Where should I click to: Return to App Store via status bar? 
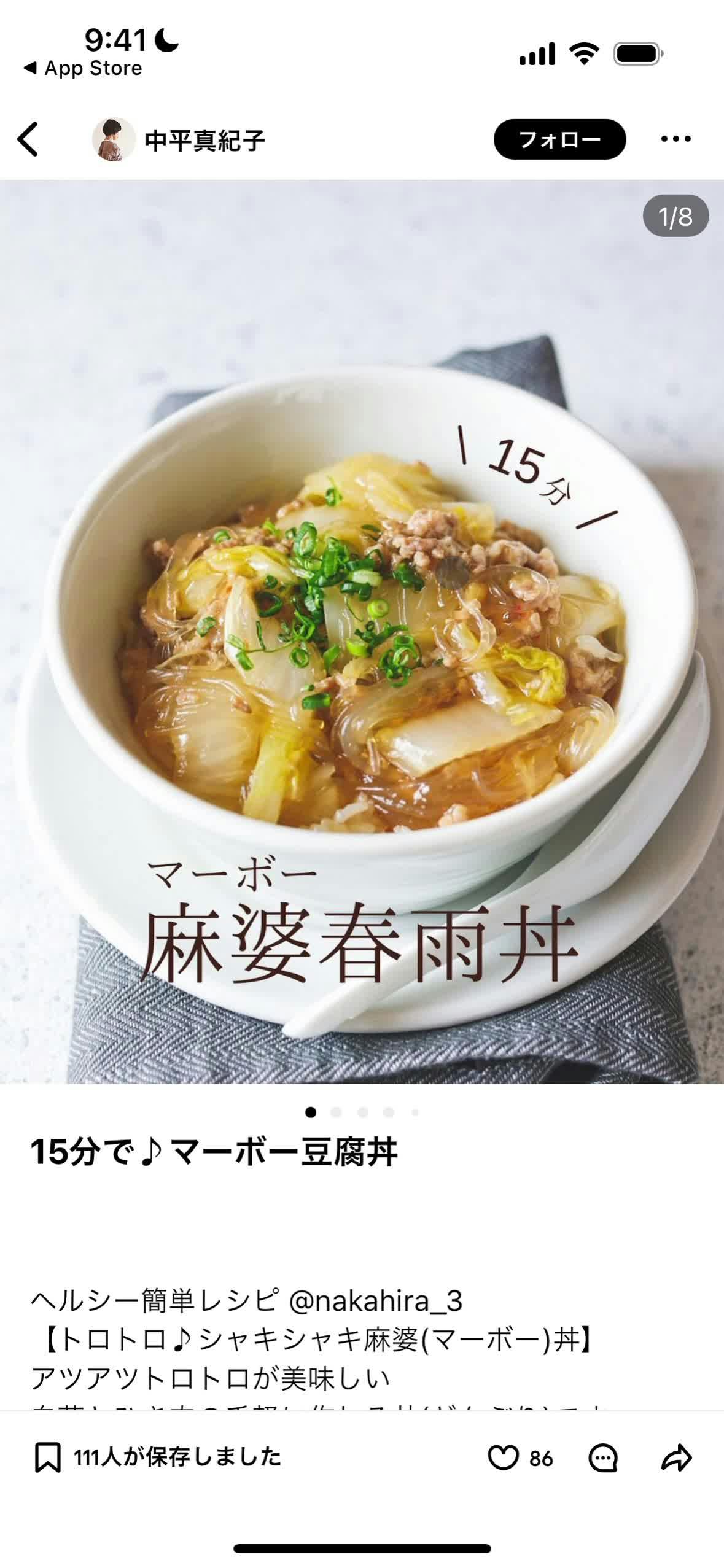pyautogui.click(x=83, y=68)
